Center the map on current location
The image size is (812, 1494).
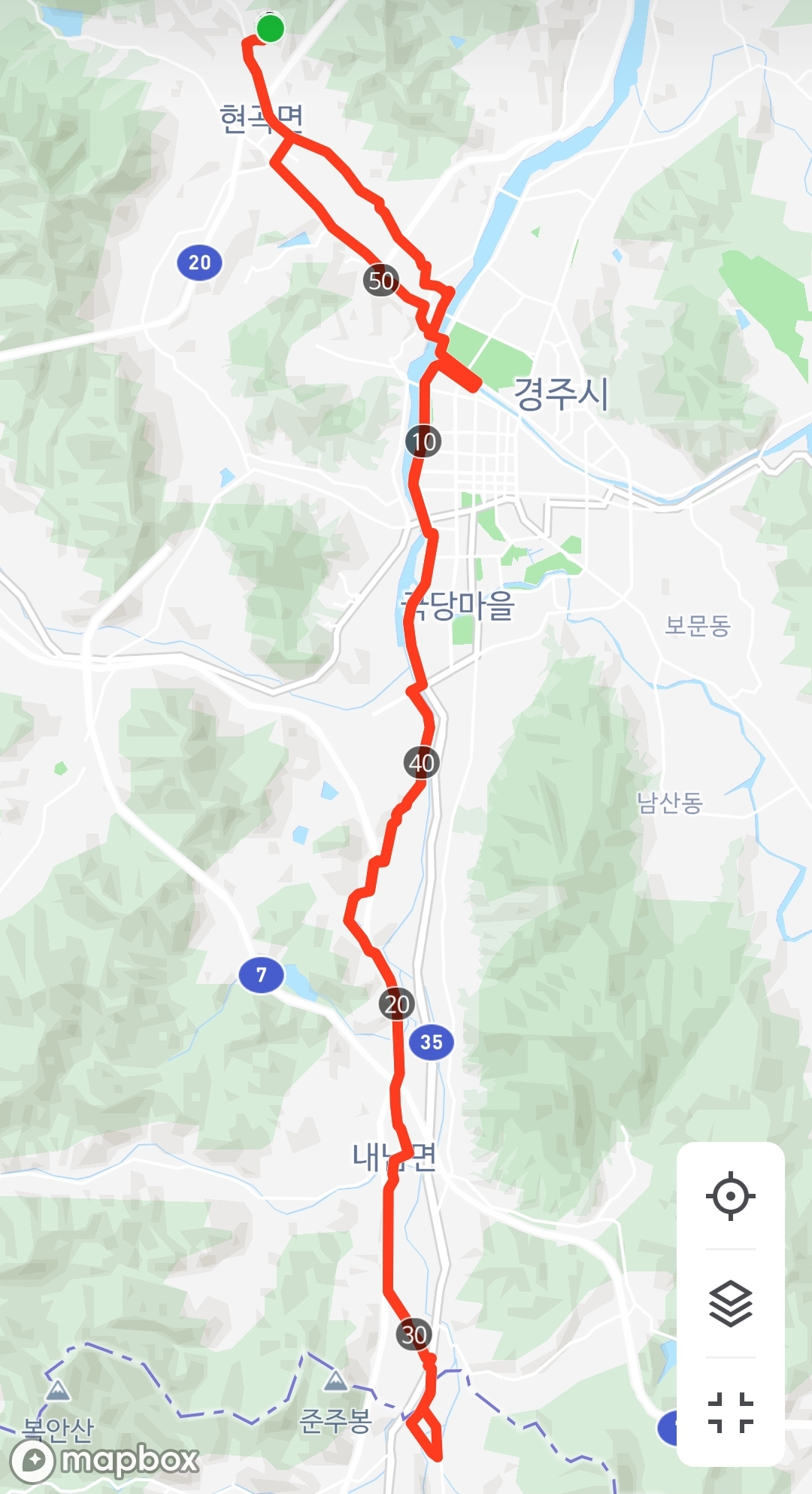point(730,1195)
